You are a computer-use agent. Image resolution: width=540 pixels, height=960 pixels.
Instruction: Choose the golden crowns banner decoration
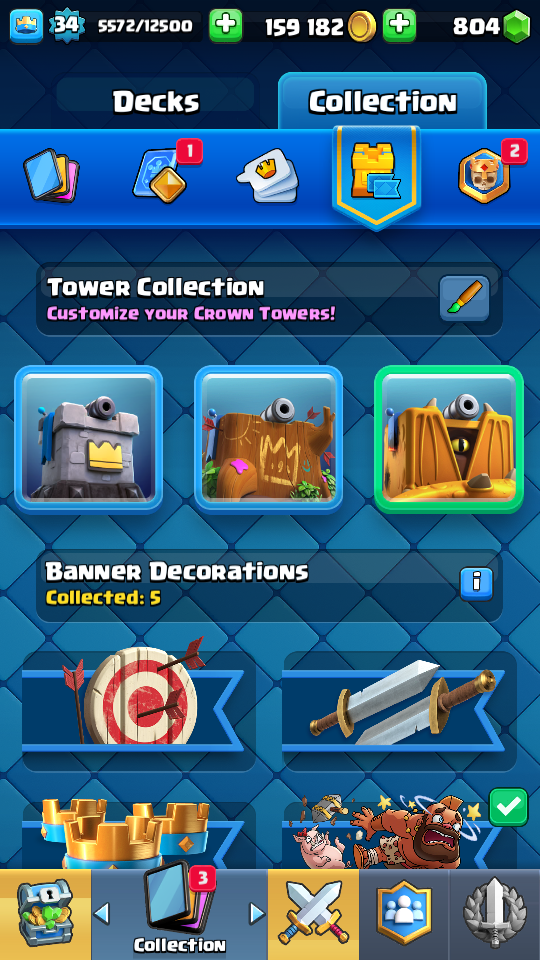click(x=139, y=835)
